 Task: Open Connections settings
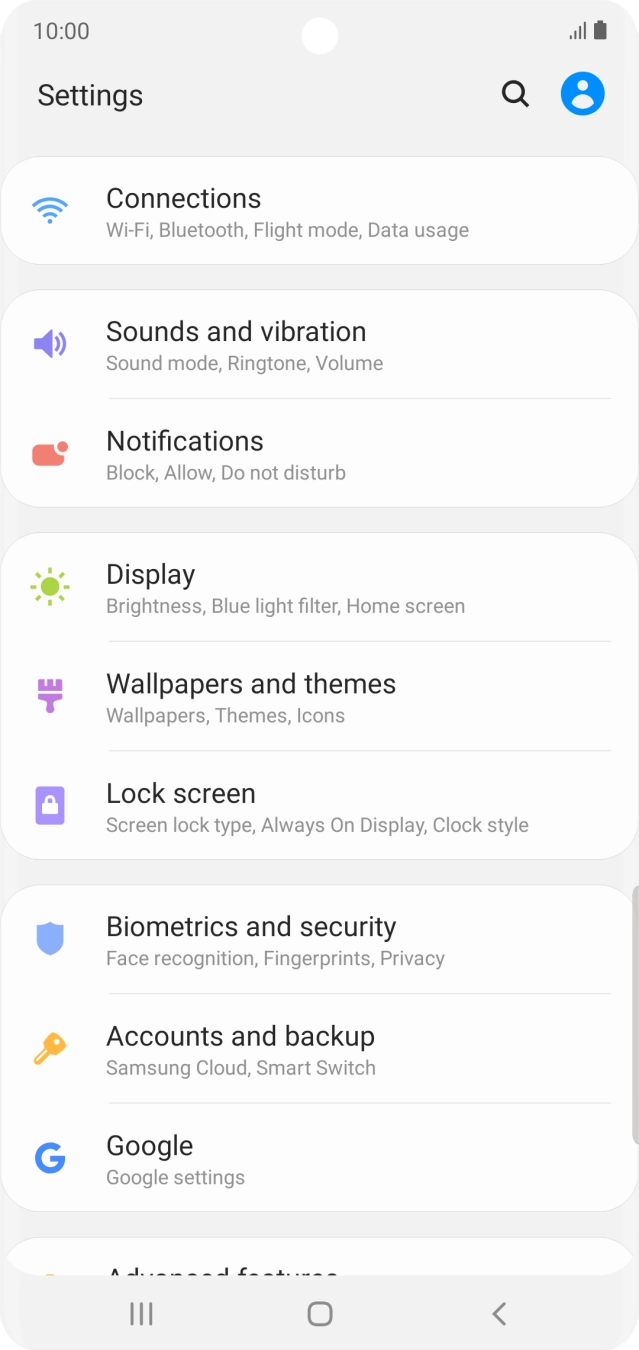[320, 212]
